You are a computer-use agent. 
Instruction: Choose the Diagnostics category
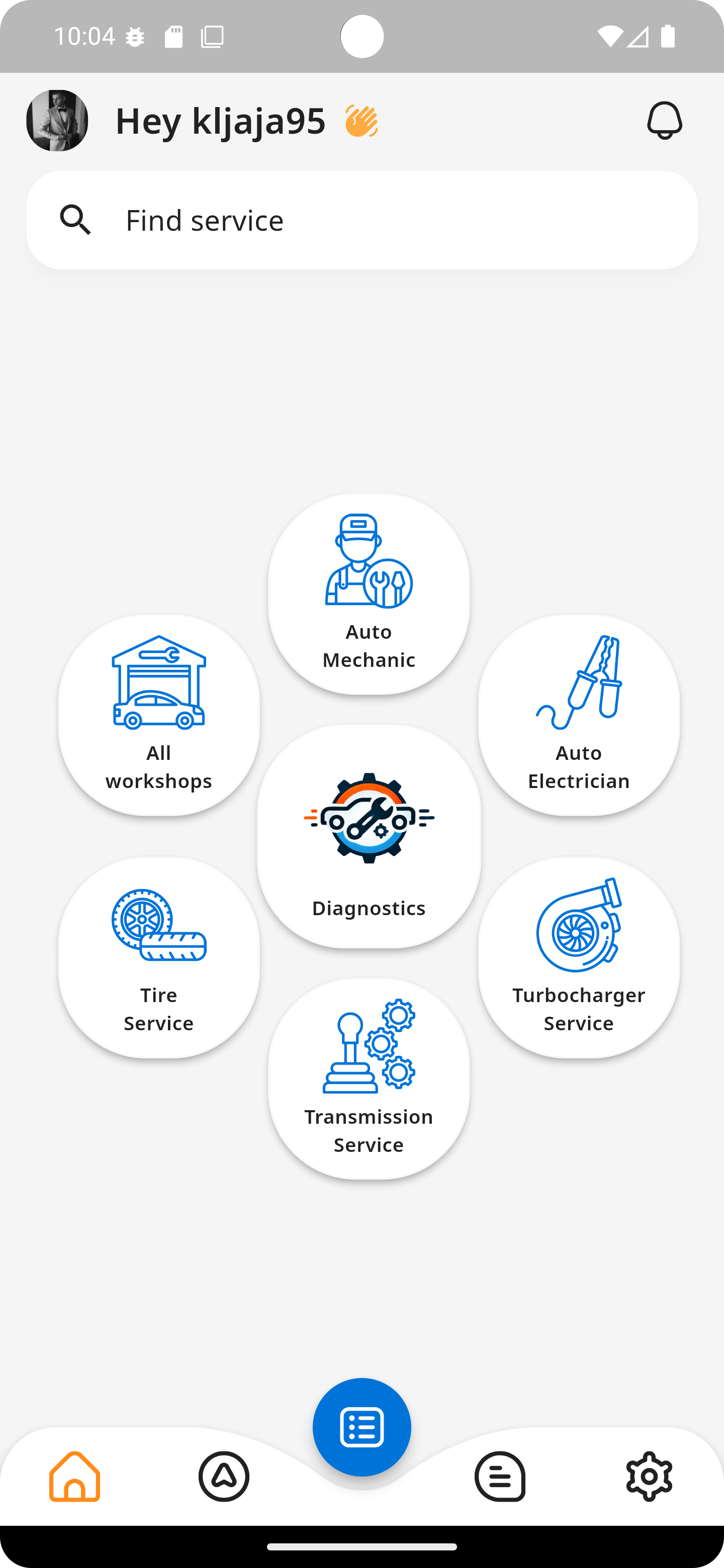coord(369,836)
